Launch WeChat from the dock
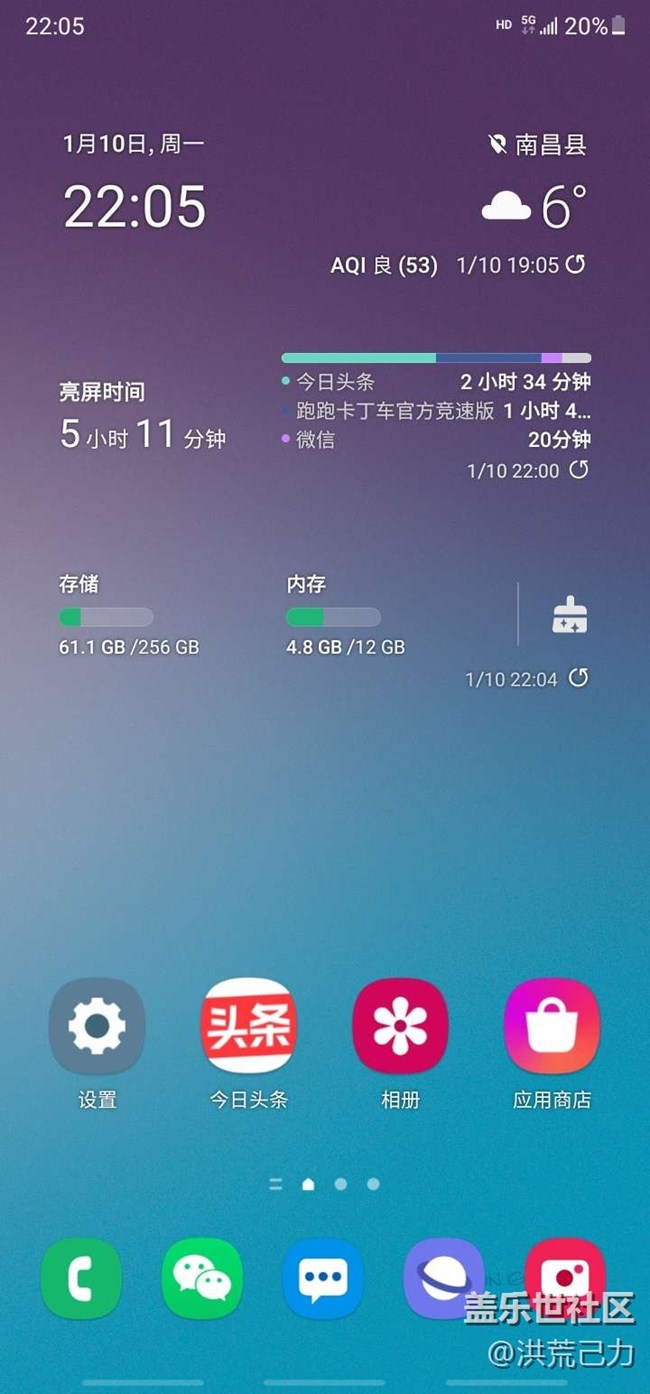The height and width of the screenshot is (1394, 650). [x=202, y=1278]
